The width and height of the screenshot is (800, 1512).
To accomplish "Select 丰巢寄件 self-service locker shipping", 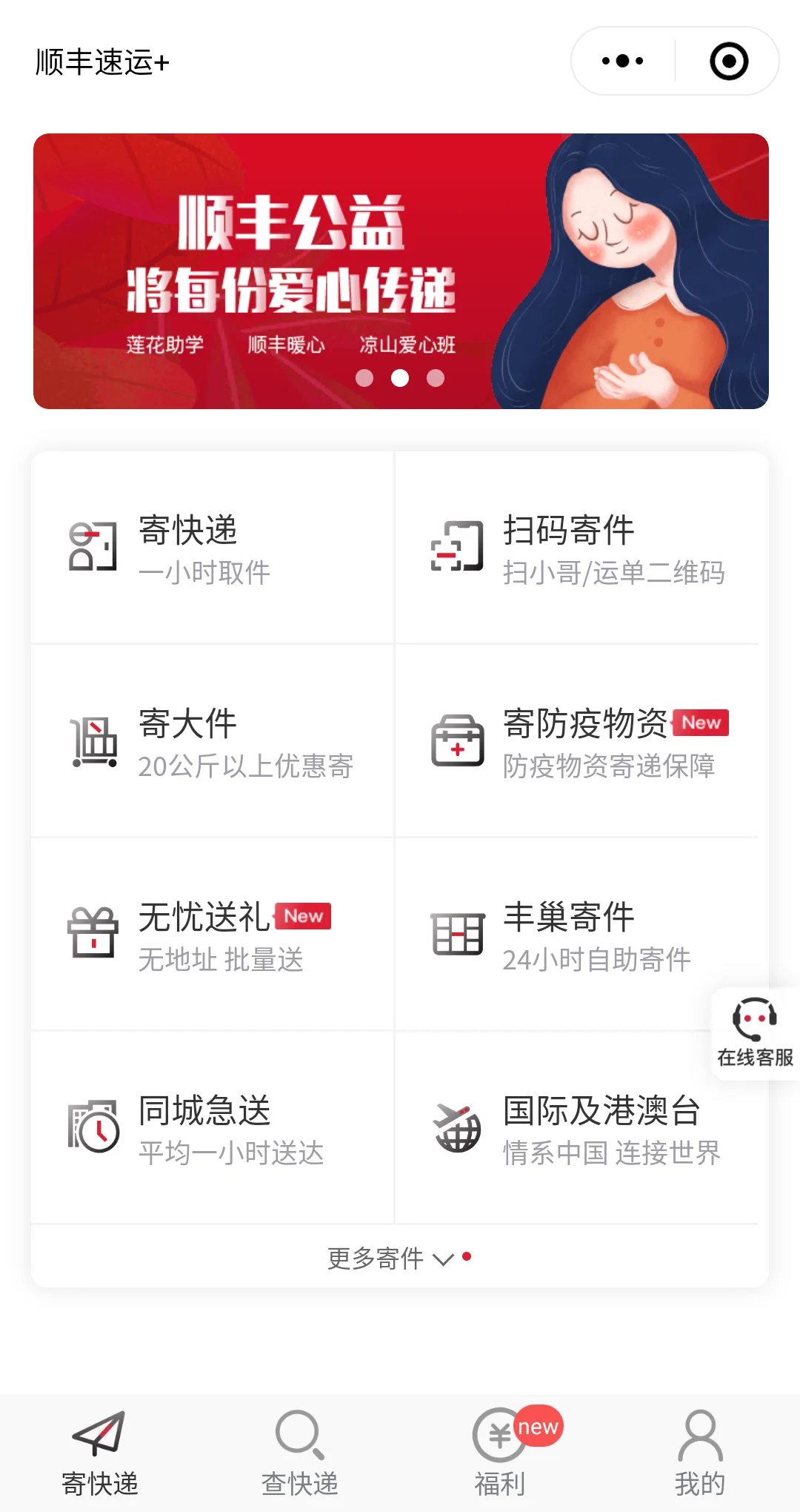I will pos(570,935).
